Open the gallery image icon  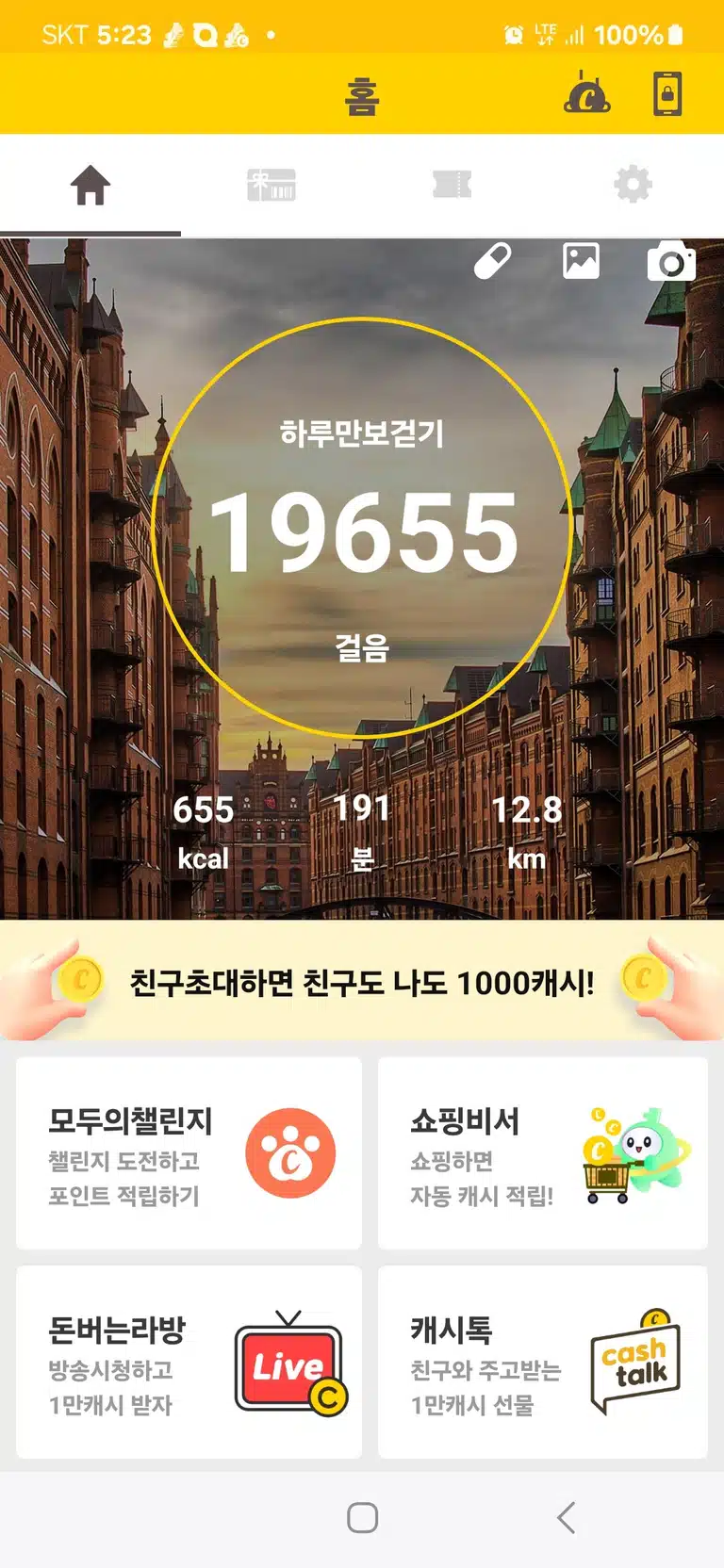[581, 261]
